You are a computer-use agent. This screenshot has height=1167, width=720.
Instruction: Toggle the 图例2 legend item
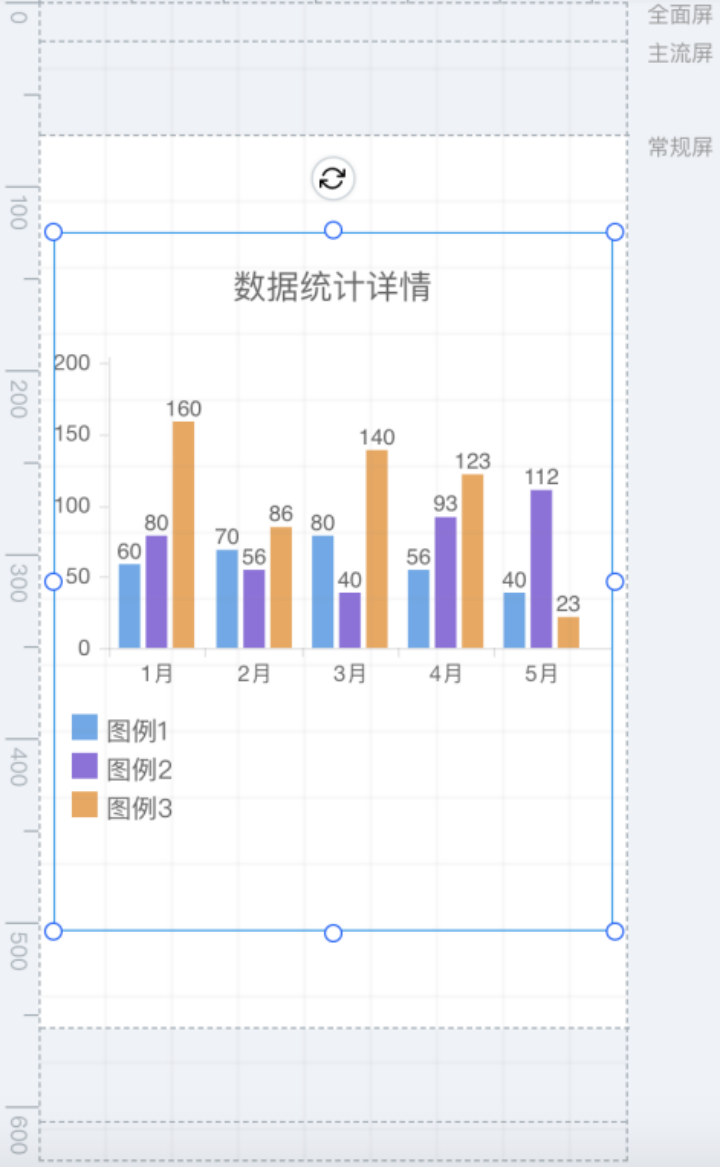(x=121, y=768)
